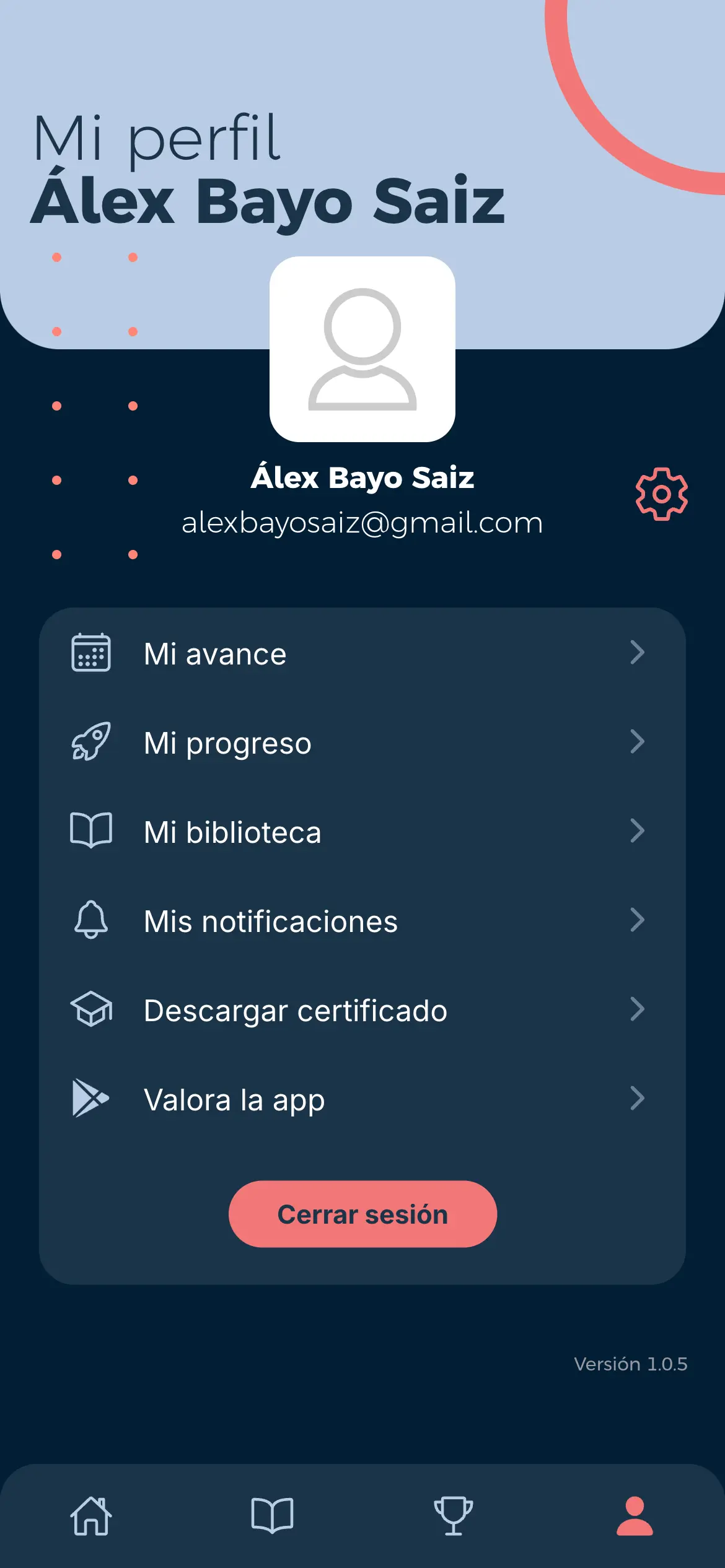View Mis notificaciones
Image resolution: width=725 pixels, height=1568 pixels.
(362, 921)
